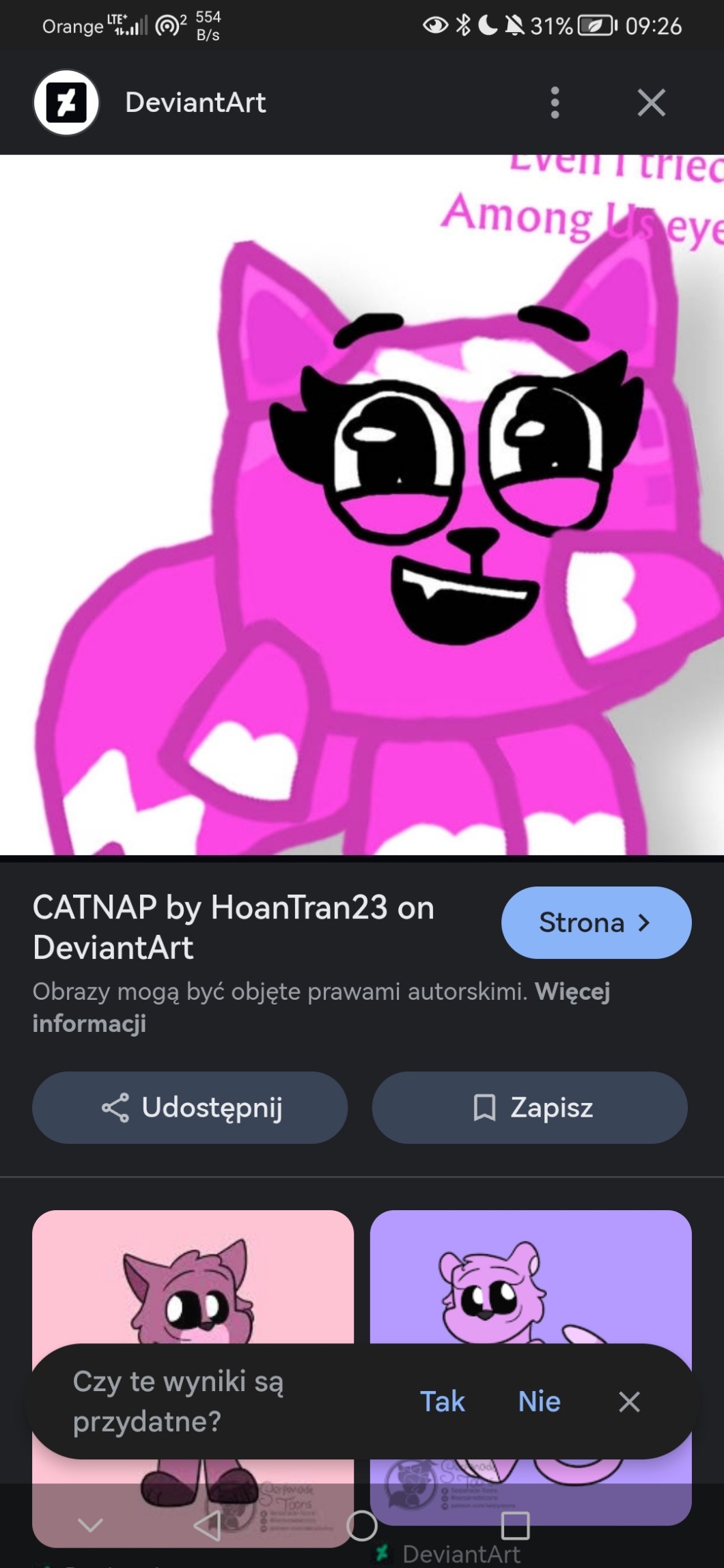Save the image with Zapisz

(529, 1108)
